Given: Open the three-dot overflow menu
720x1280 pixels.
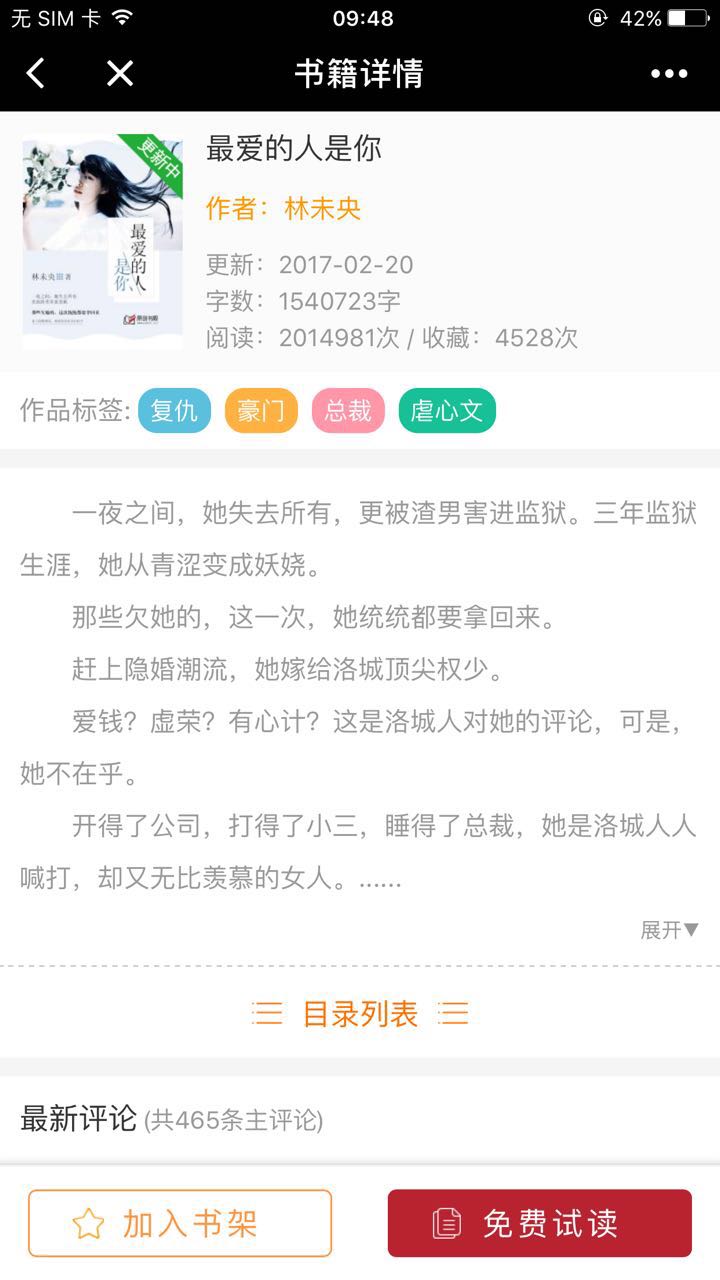Looking at the screenshot, I should click(669, 73).
